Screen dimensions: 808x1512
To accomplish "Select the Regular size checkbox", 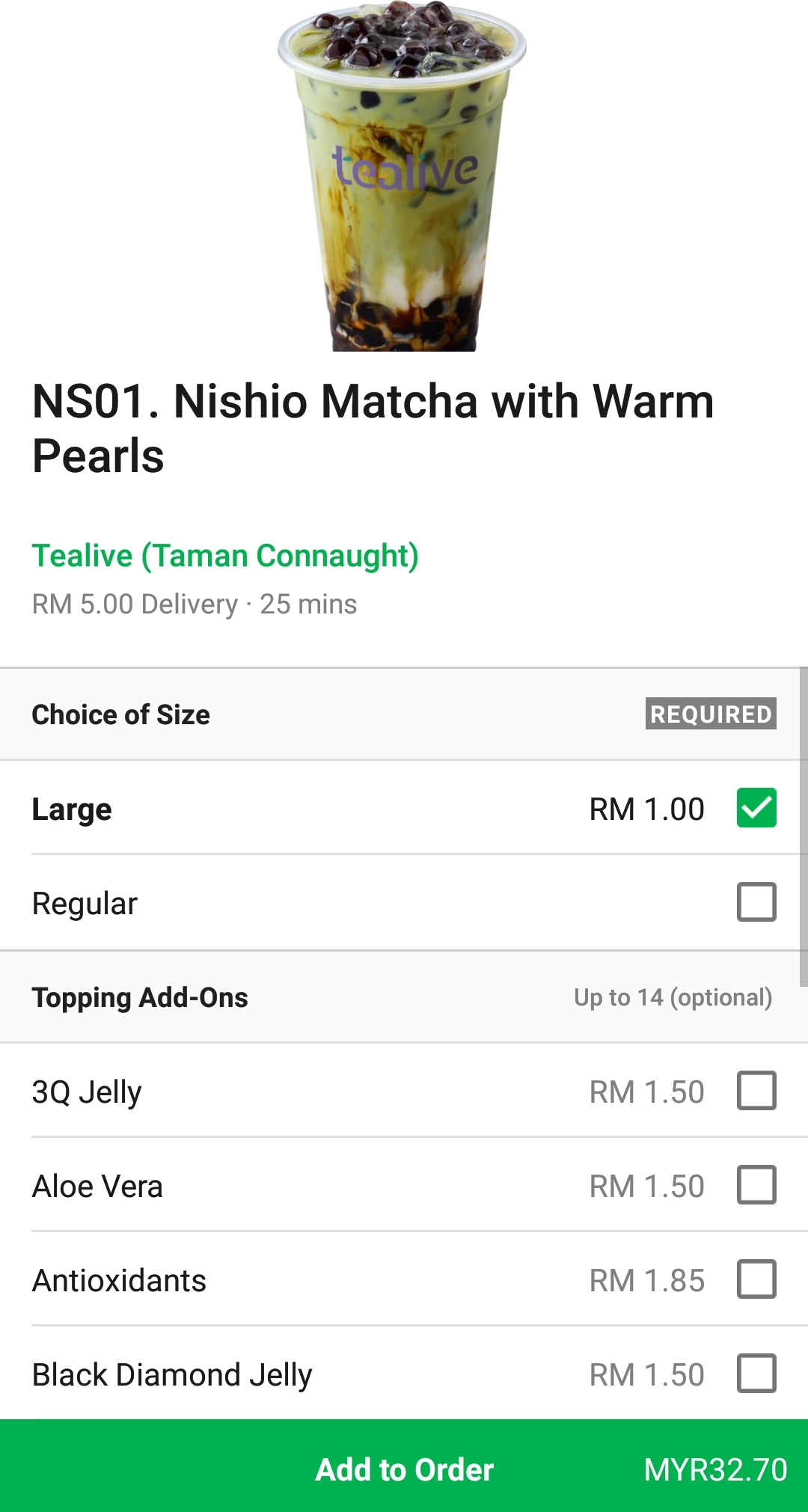I will [x=756, y=902].
